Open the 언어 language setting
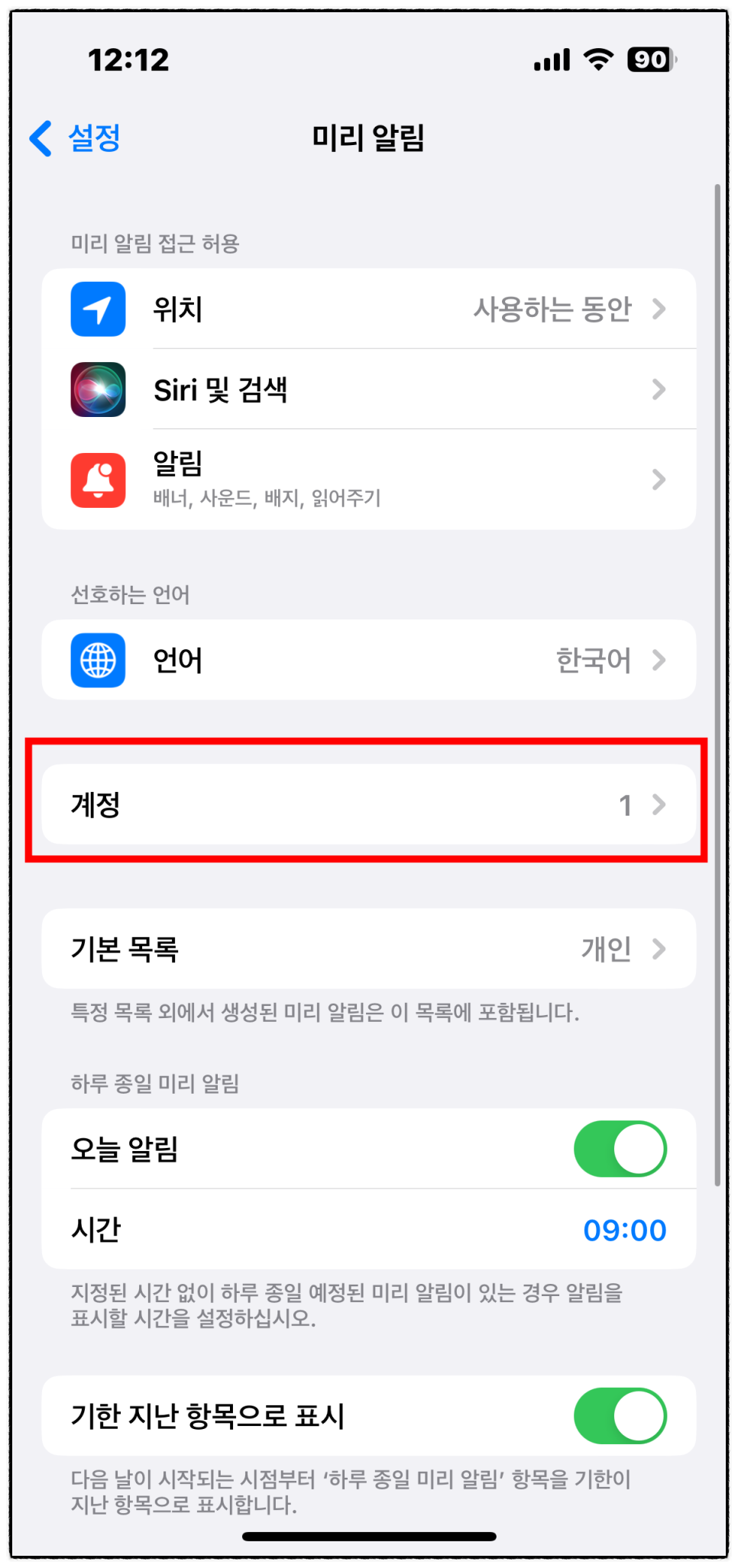Image resolution: width=738 pixels, height=1568 pixels. click(369, 660)
